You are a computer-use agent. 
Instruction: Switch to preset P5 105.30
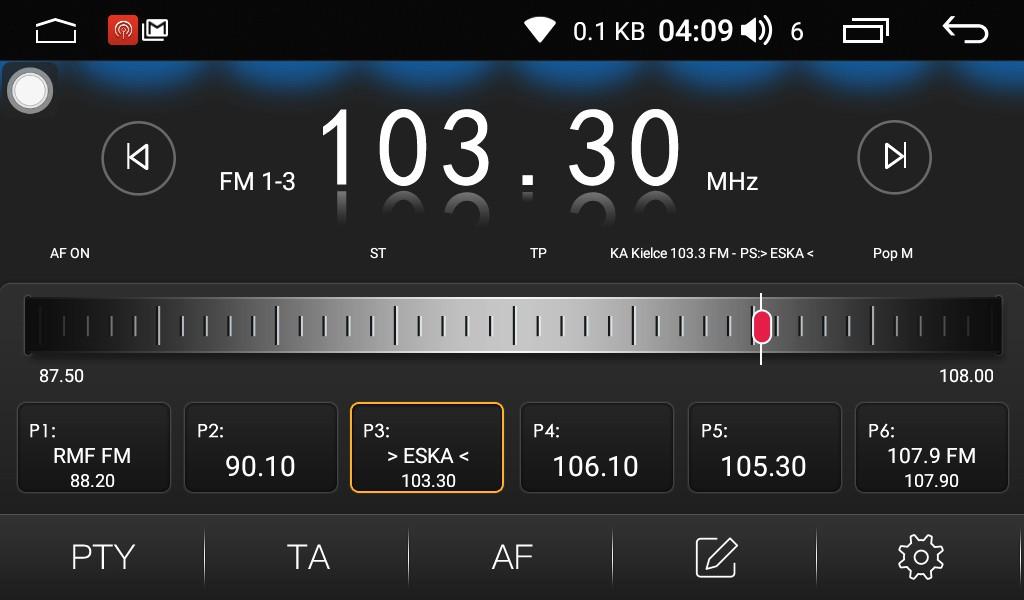pyautogui.click(x=764, y=447)
